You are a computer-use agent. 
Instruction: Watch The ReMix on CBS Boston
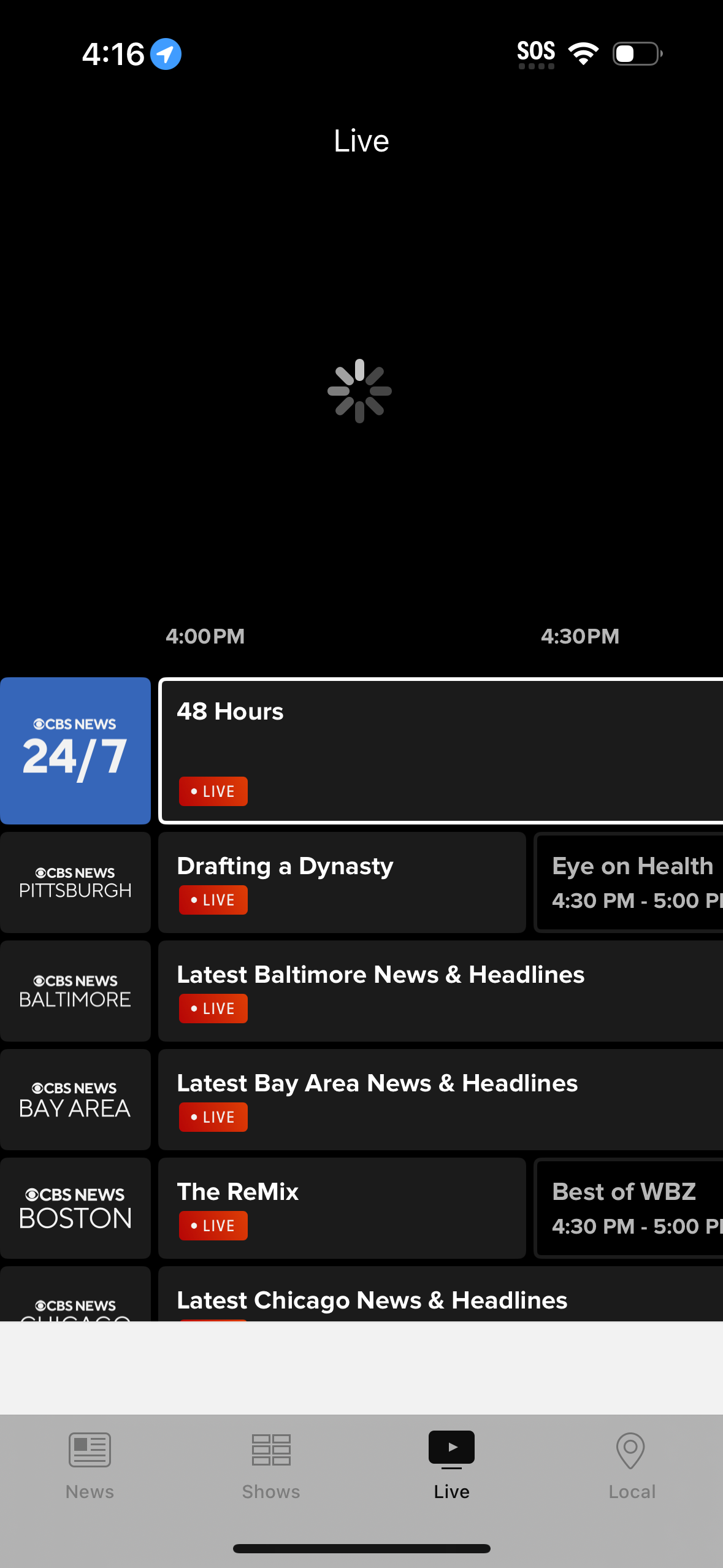(x=342, y=1207)
